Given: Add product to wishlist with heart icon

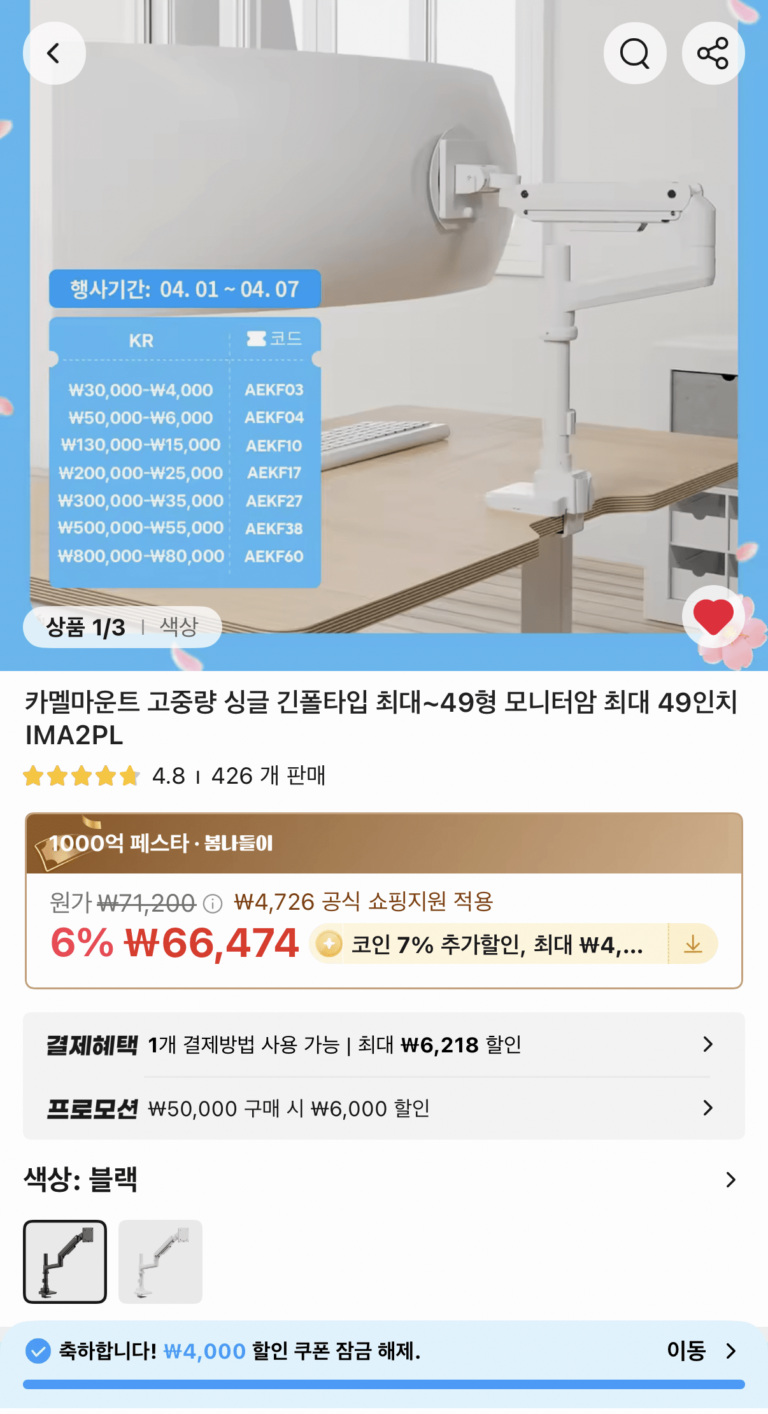Looking at the screenshot, I should [713, 617].
